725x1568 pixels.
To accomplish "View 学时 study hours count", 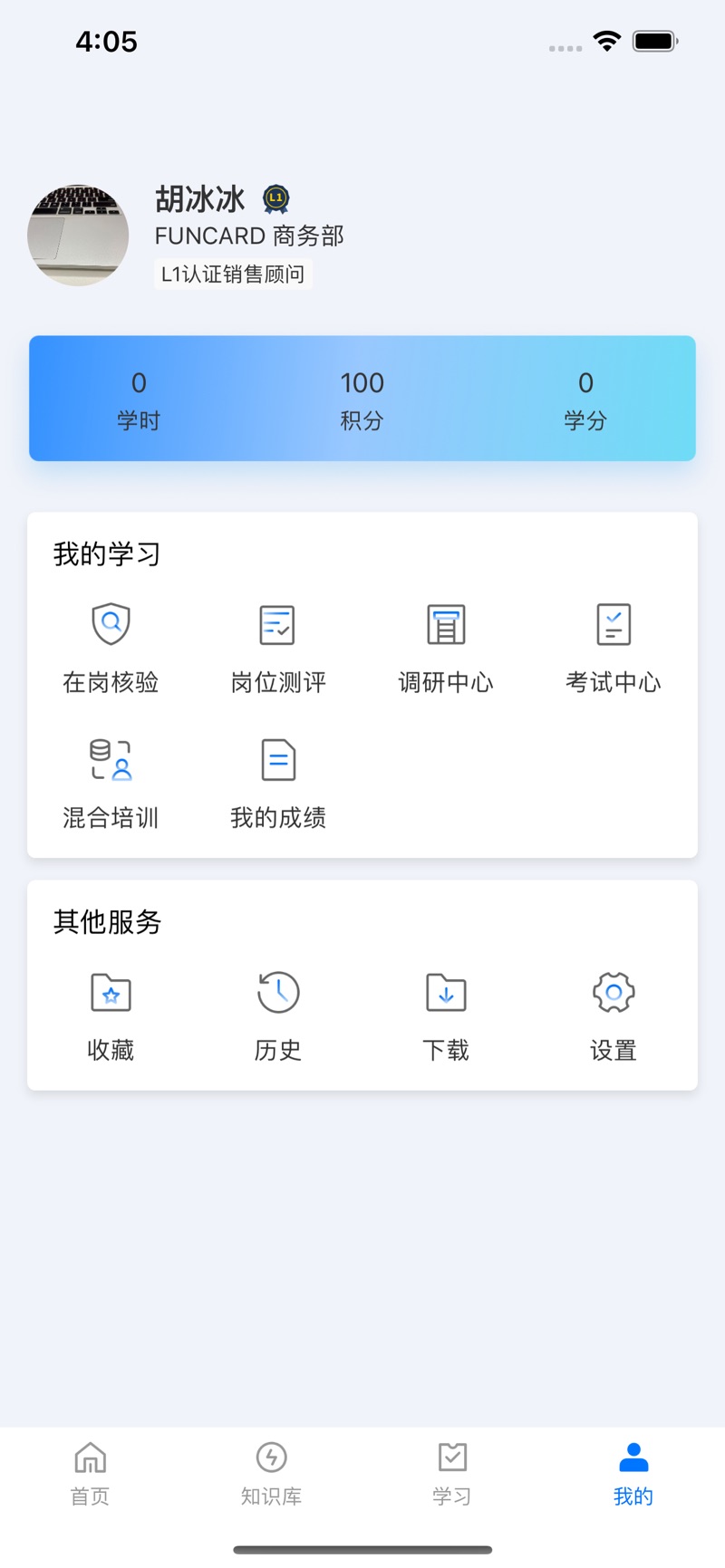I will point(139,399).
